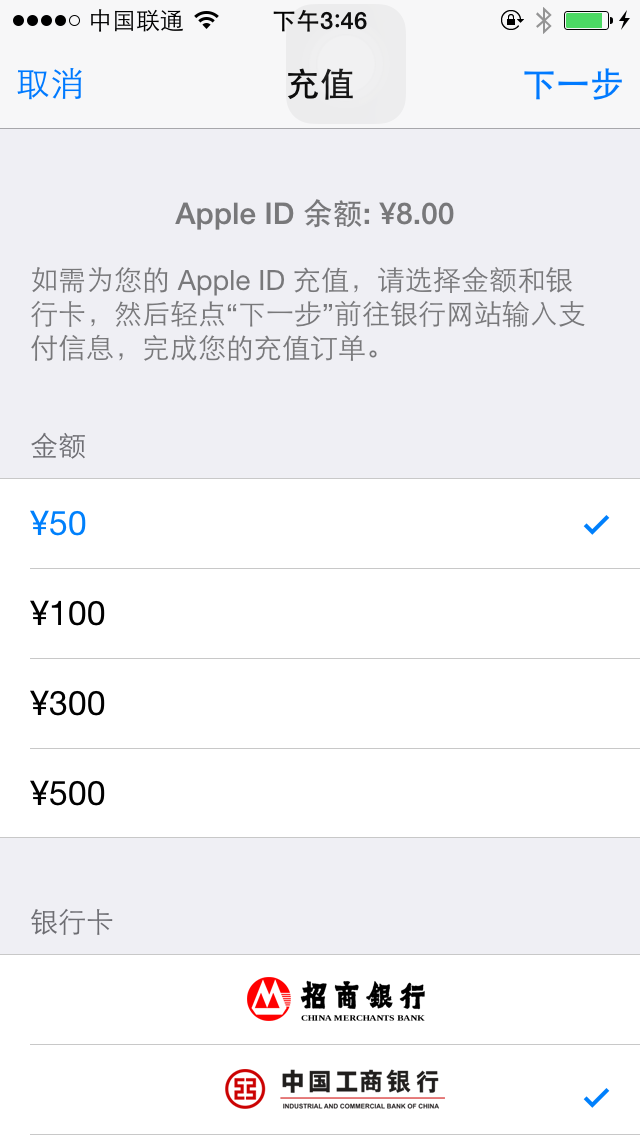Image resolution: width=640 pixels, height=1136 pixels.
Task: Select ¥500 as the amount
Action: coord(320,793)
